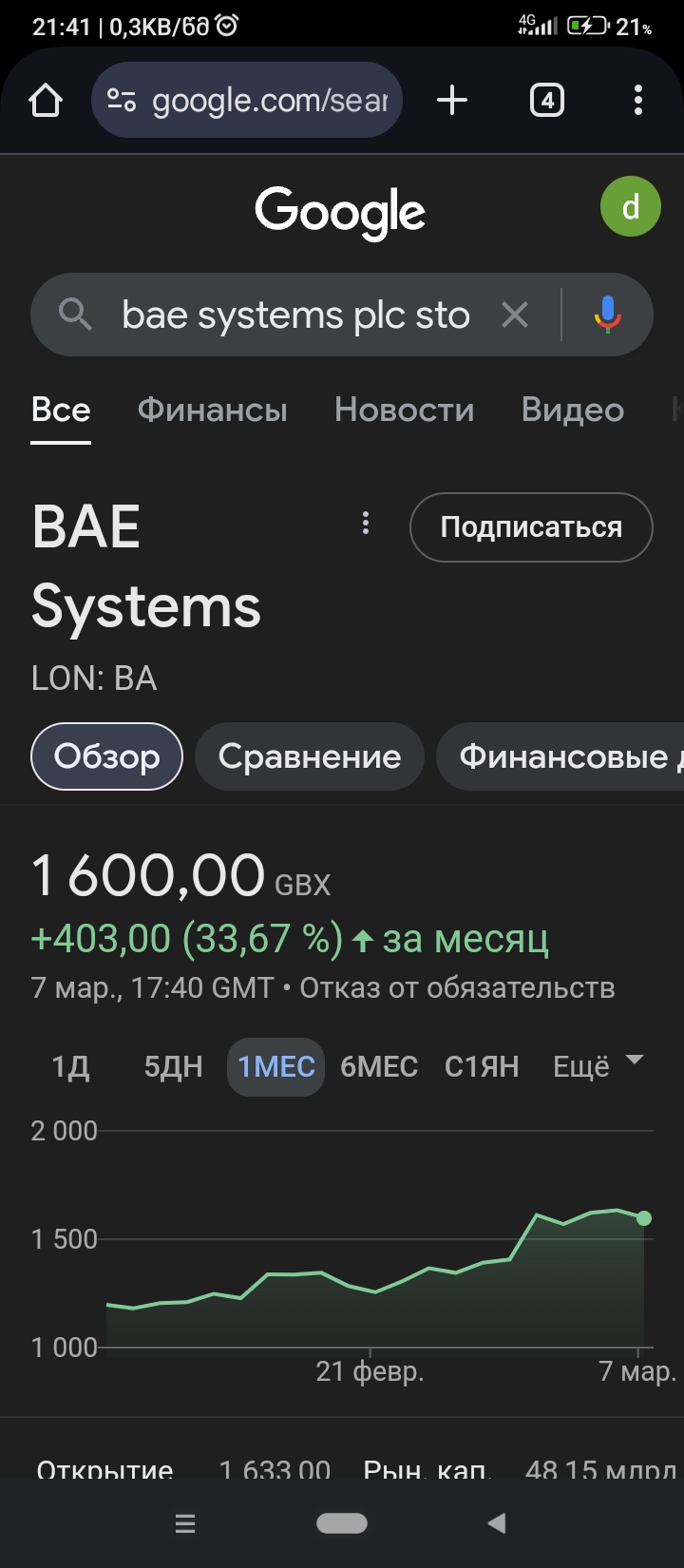Select the Сравнение chip
This screenshot has width=684, height=1568.
tap(309, 756)
